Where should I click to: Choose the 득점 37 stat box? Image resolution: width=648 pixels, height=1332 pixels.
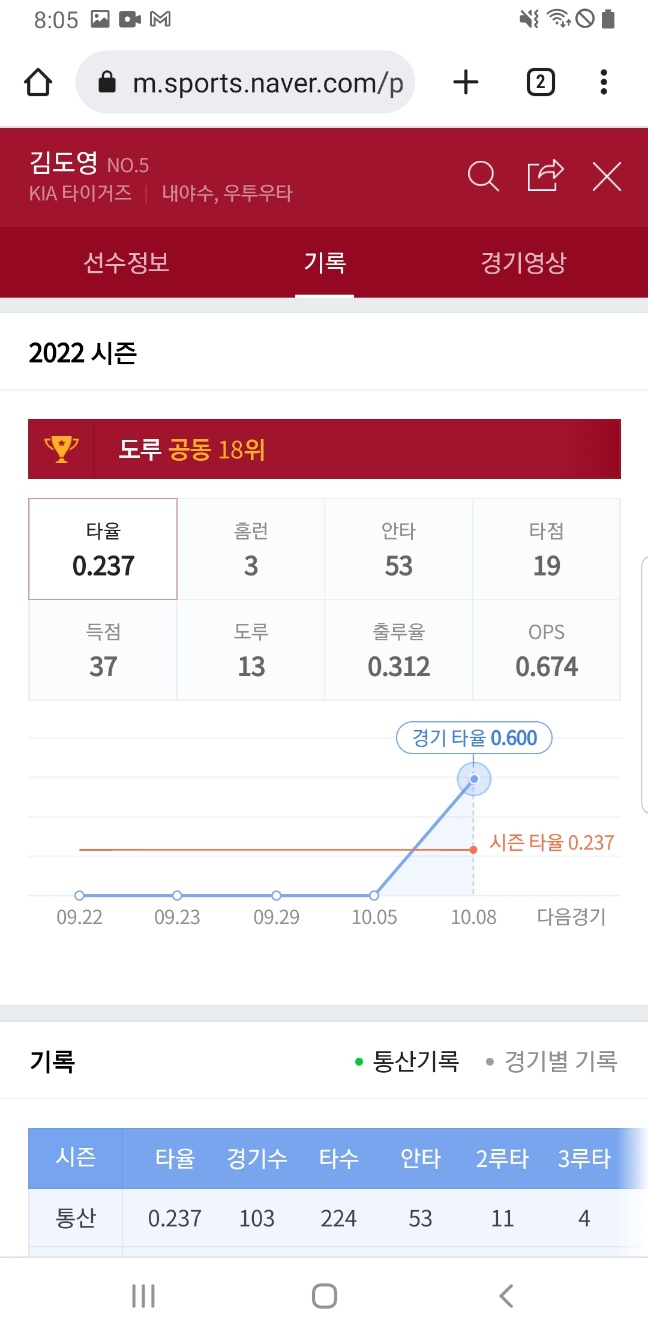point(103,650)
